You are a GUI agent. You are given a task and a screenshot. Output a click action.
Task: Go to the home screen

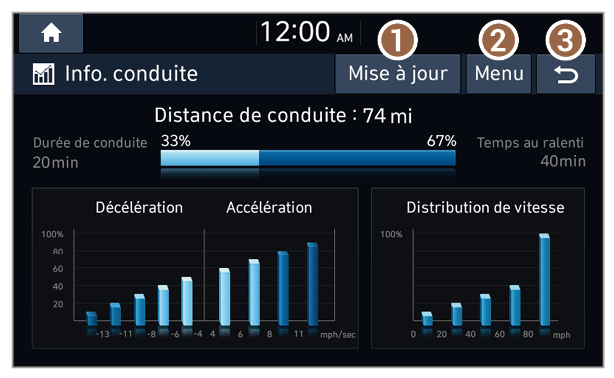(x=51, y=33)
